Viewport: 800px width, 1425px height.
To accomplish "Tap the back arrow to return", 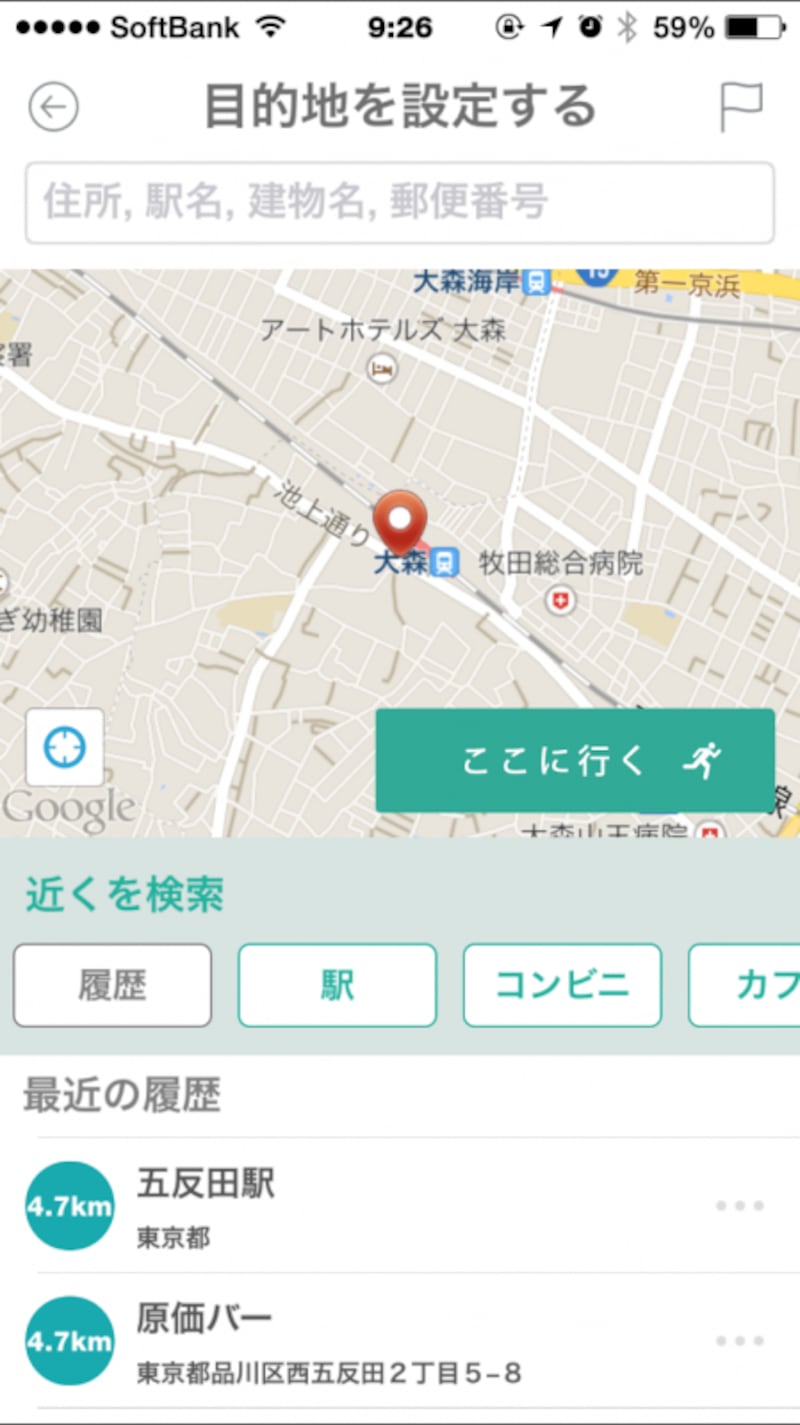I will point(52,106).
